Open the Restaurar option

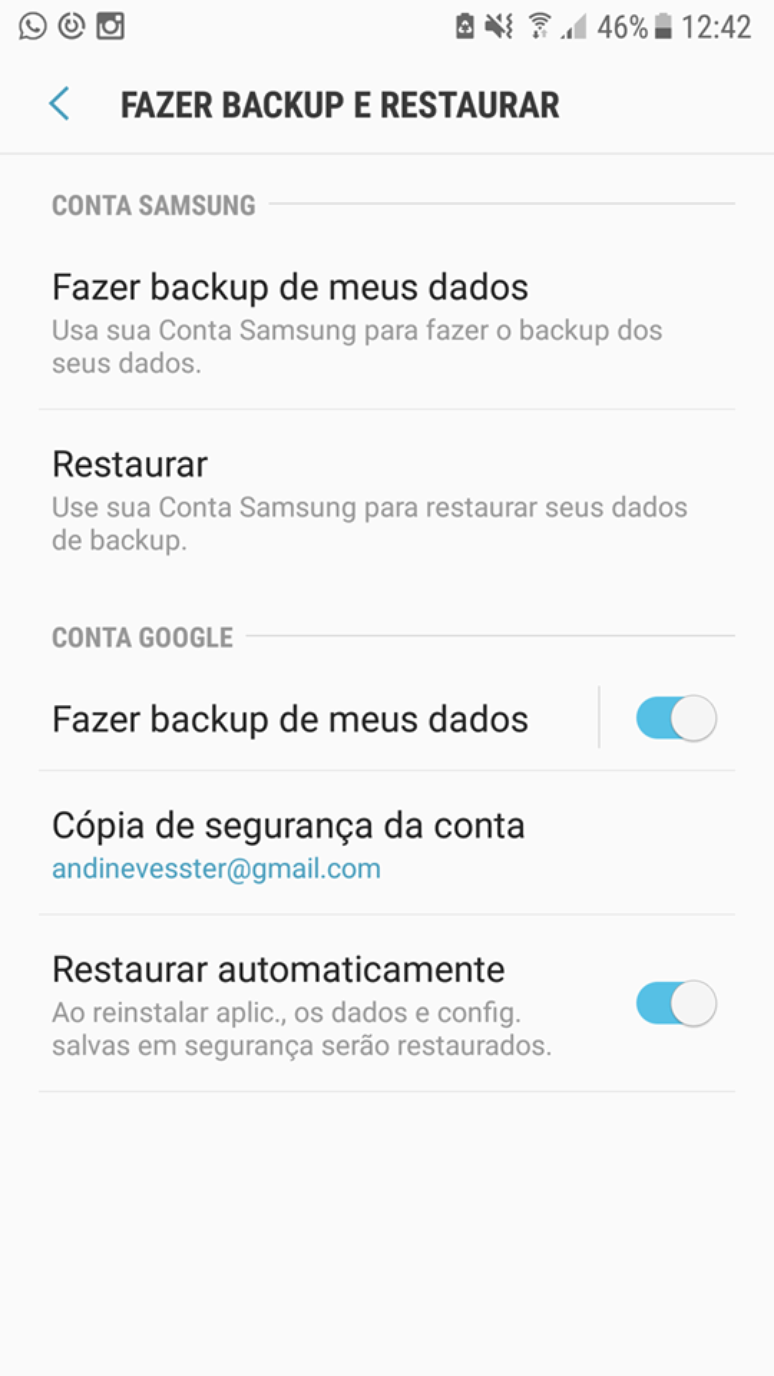tap(387, 498)
